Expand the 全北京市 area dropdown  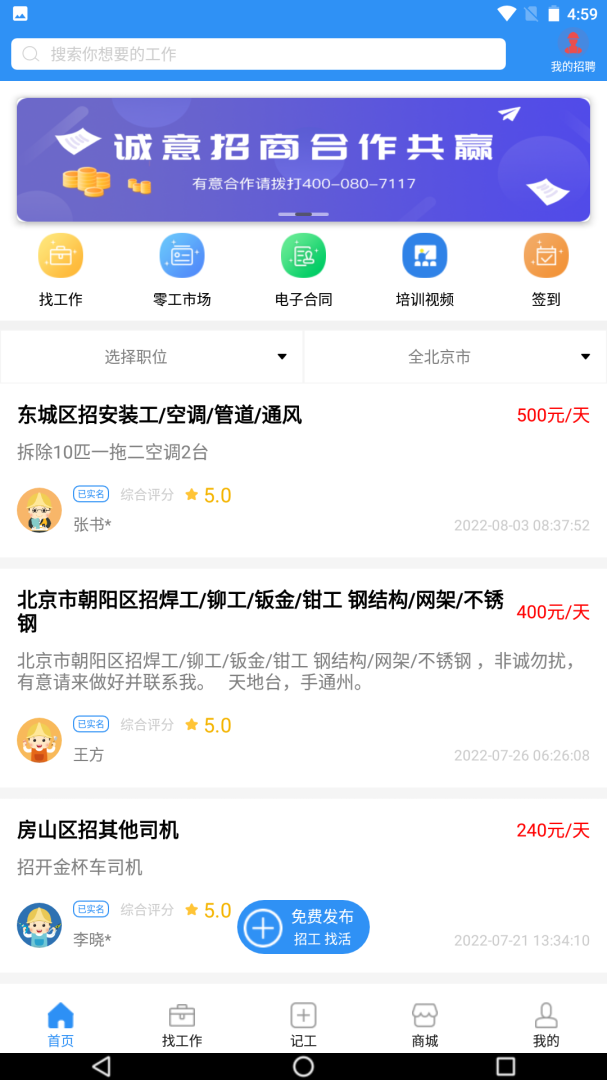455,357
